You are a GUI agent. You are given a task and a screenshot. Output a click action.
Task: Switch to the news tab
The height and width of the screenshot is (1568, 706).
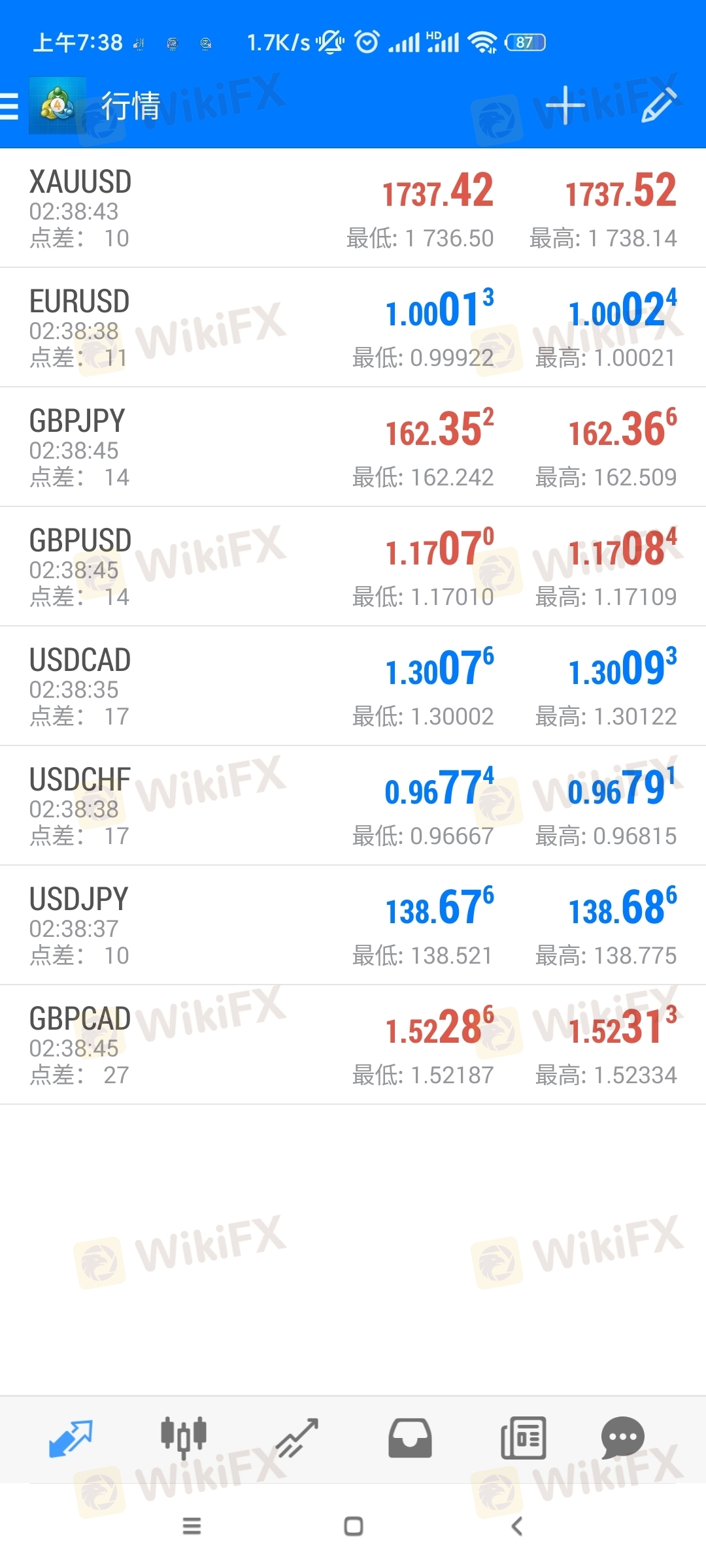pos(523,1438)
